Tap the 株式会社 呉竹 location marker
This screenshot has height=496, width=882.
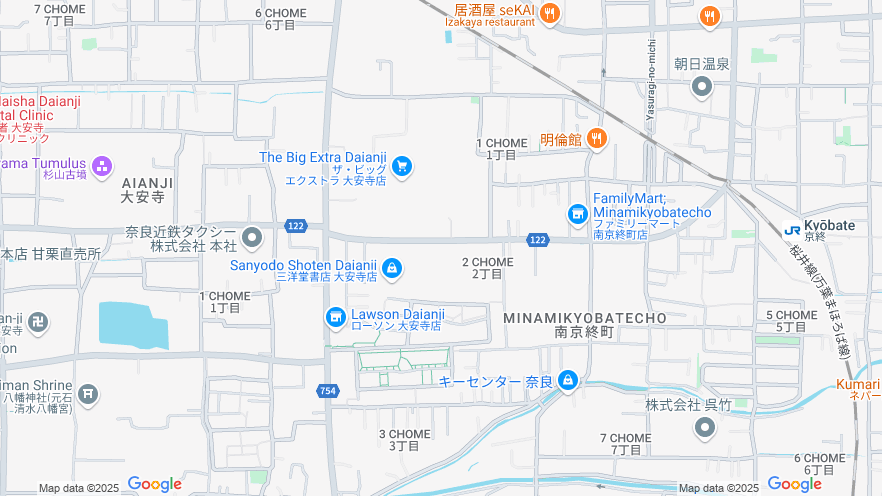tap(705, 428)
